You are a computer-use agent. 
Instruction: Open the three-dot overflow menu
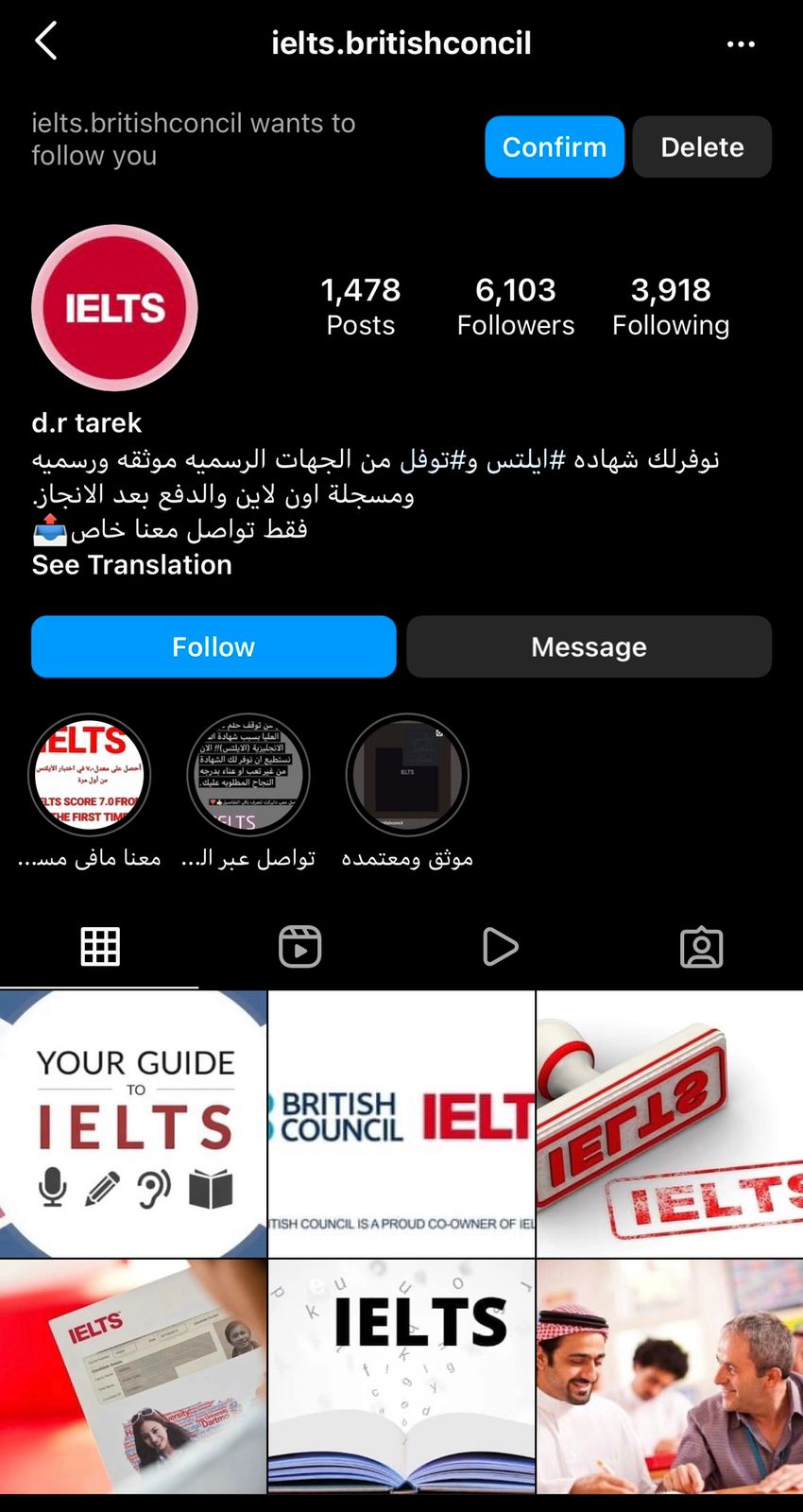pos(741,43)
